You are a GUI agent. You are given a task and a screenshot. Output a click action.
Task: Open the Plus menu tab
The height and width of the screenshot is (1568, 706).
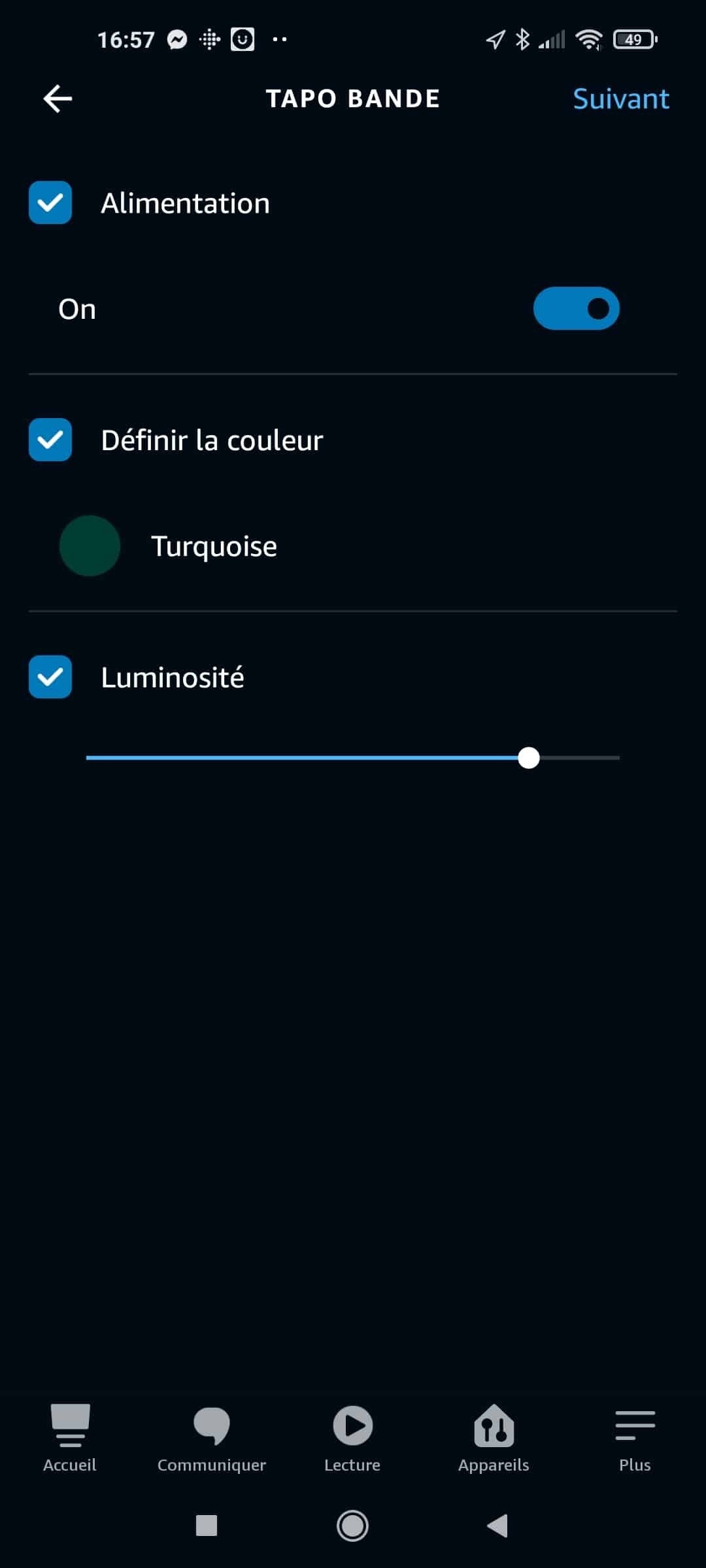click(x=635, y=1437)
